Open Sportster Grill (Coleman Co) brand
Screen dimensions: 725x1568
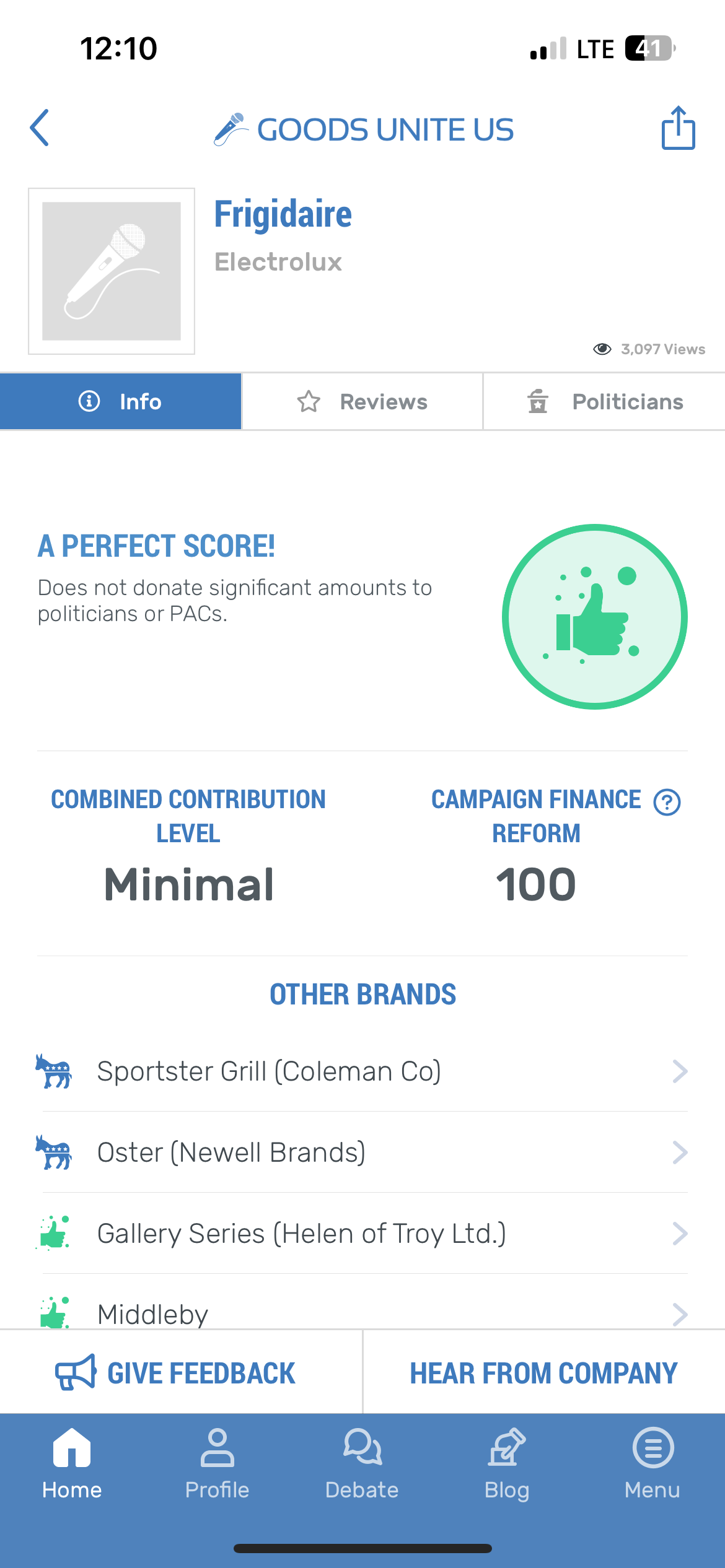(x=362, y=1071)
